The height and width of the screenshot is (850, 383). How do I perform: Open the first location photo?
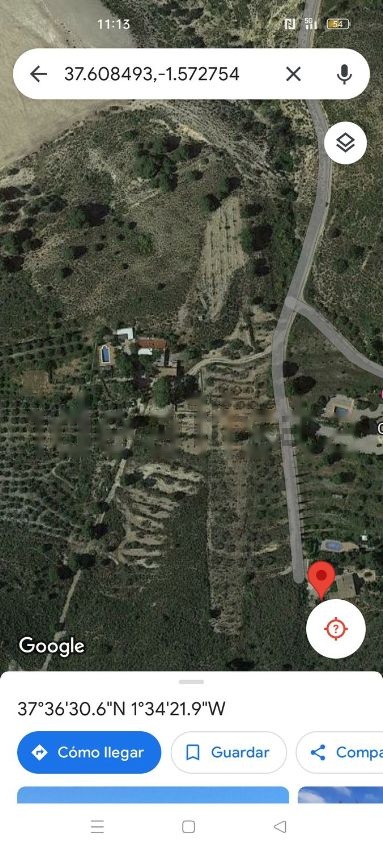[153, 795]
